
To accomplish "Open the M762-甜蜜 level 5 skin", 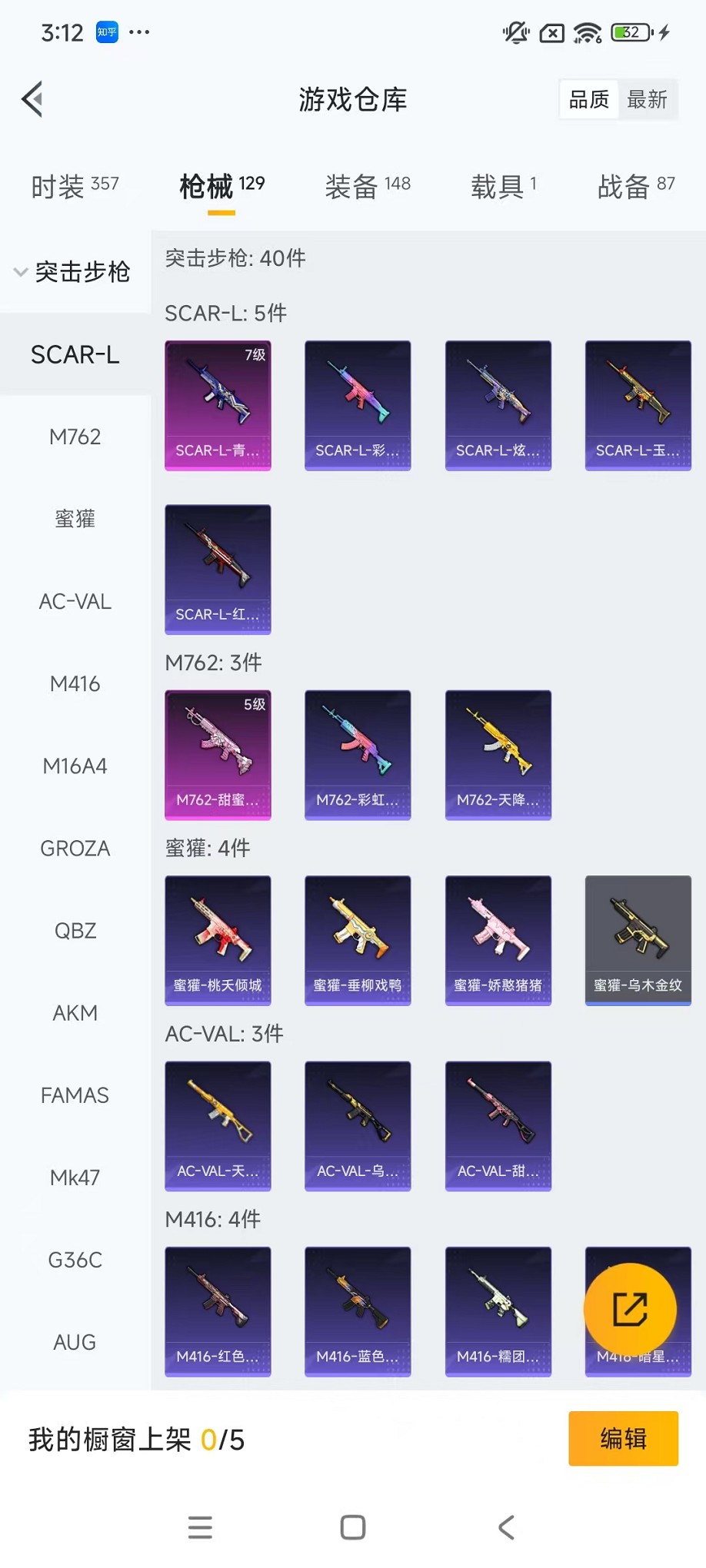I will 218,755.
